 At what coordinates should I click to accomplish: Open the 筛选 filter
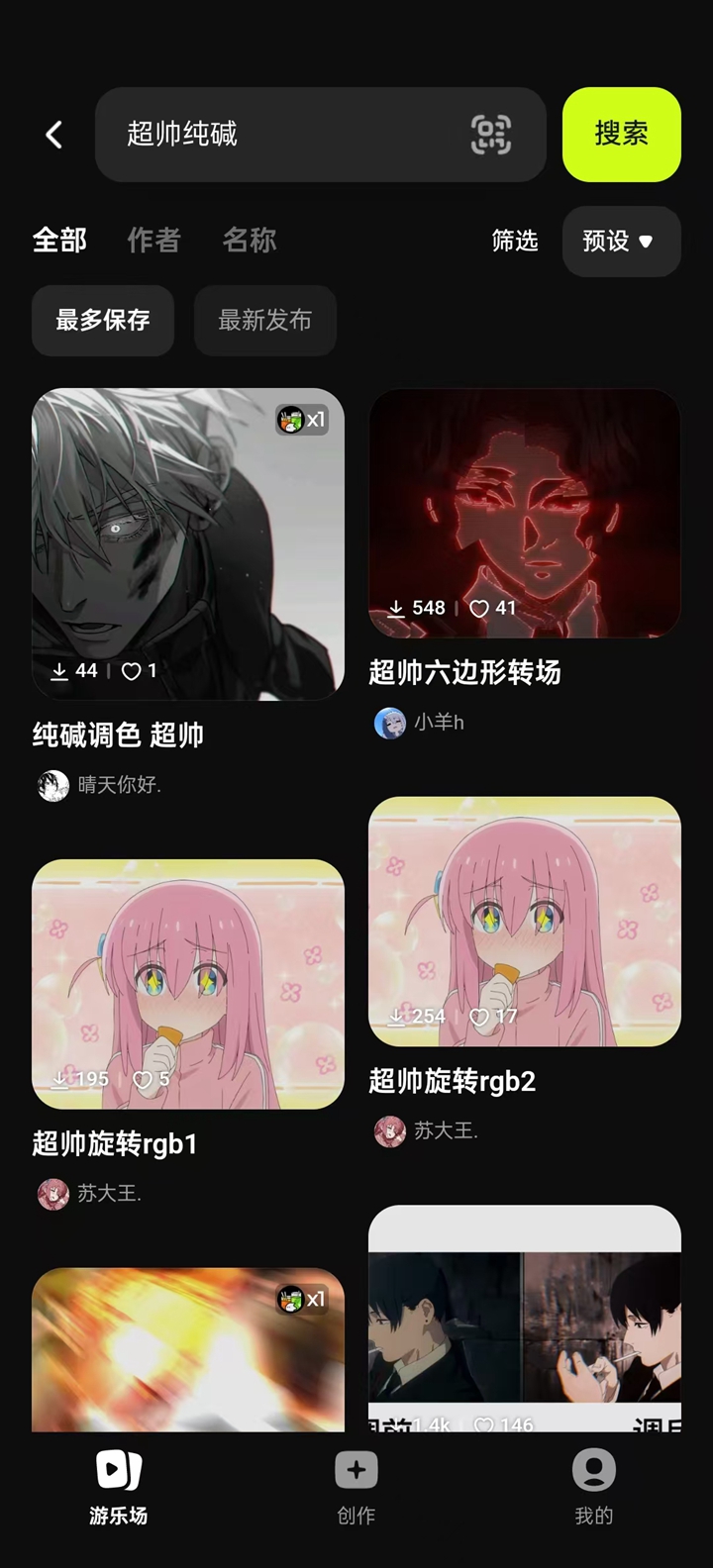click(514, 241)
